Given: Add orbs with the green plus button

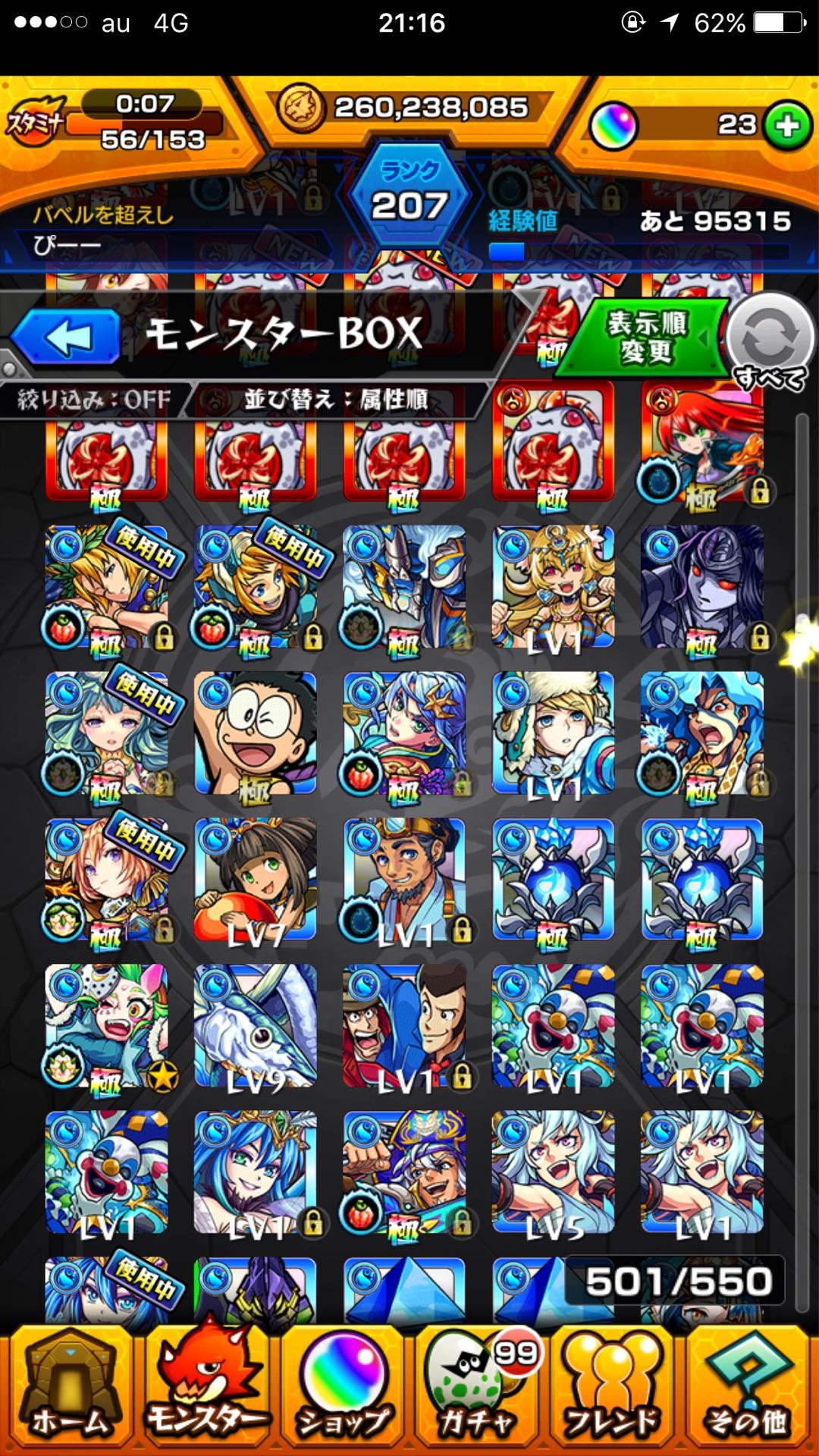Looking at the screenshot, I should (x=787, y=125).
